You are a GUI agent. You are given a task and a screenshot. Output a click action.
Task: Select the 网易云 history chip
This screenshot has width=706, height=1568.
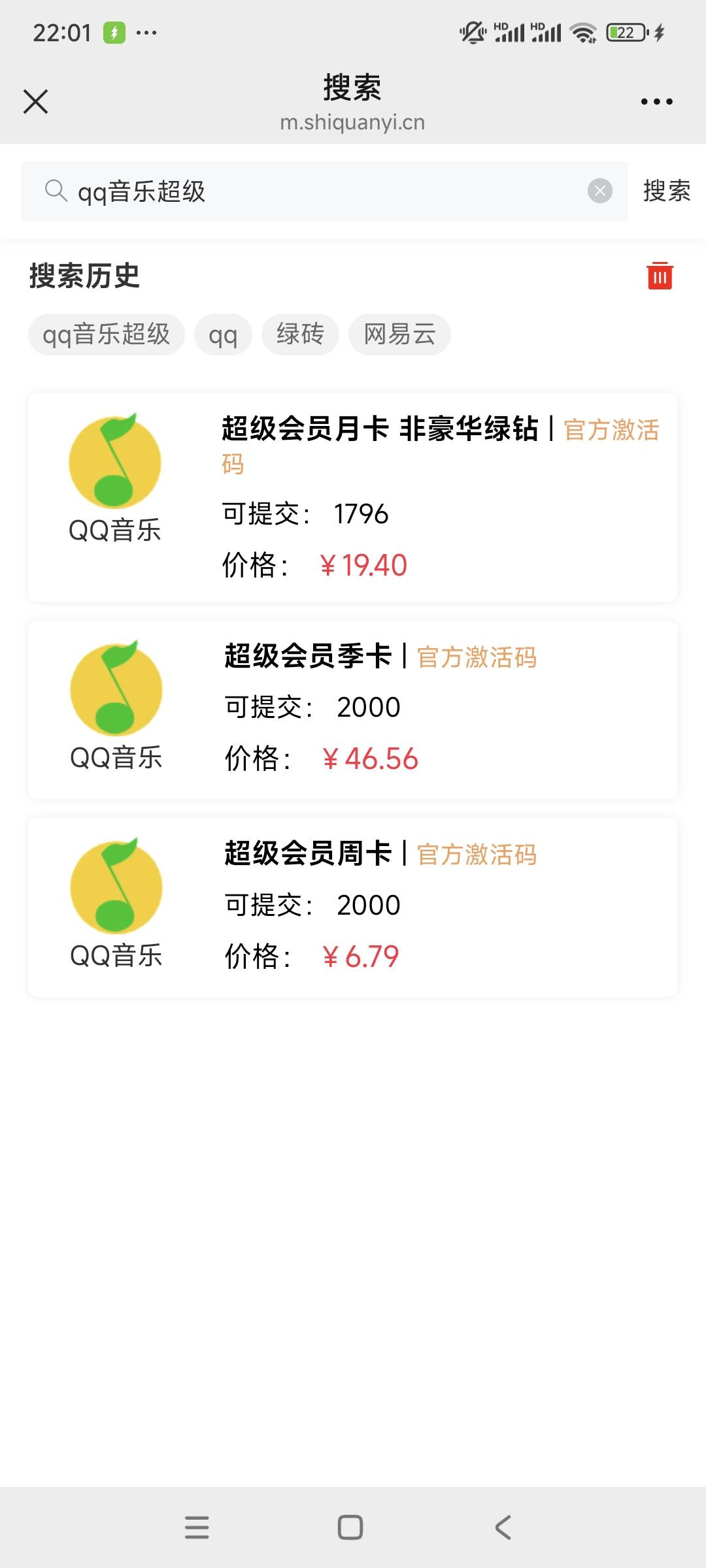coord(399,335)
